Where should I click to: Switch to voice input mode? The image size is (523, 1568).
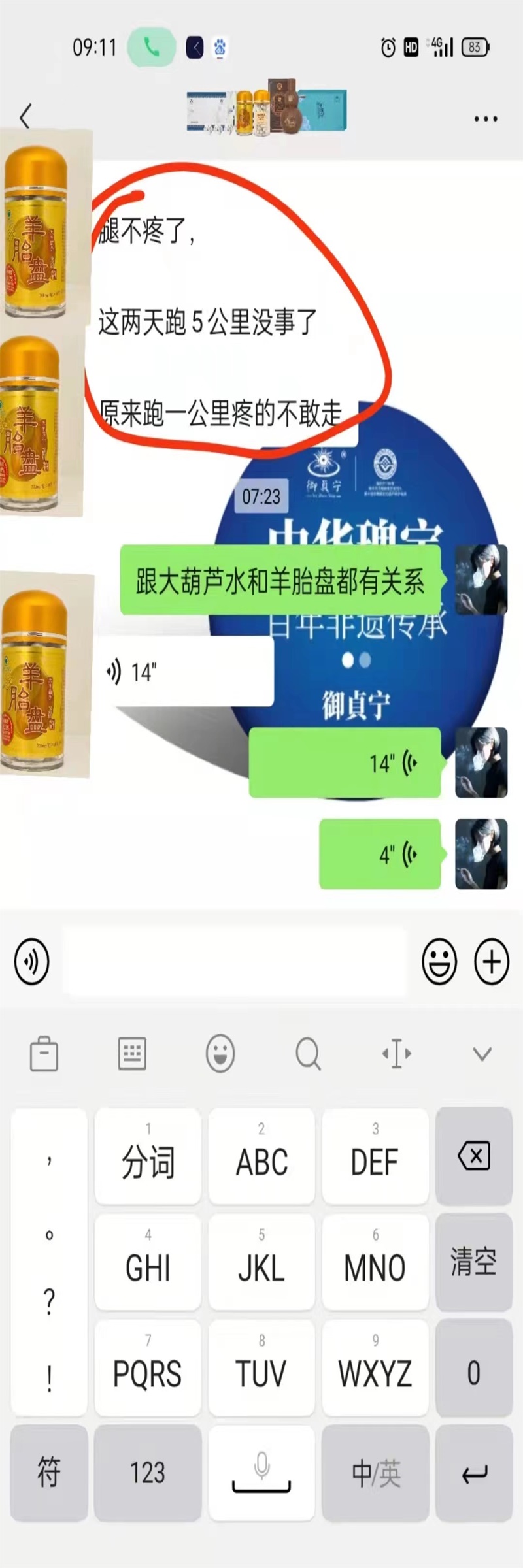[31, 961]
